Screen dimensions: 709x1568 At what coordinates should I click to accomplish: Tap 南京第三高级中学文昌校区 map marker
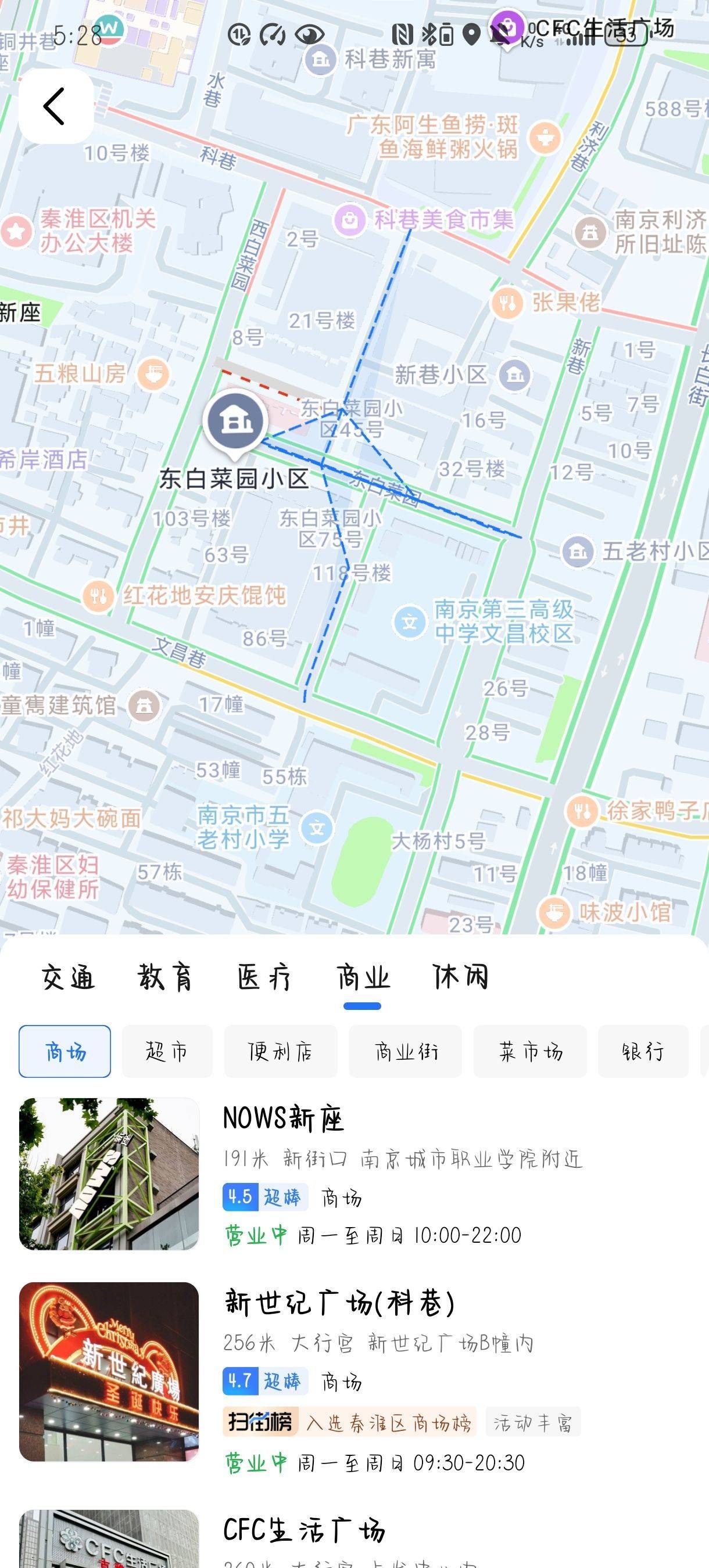tap(409, 622)
